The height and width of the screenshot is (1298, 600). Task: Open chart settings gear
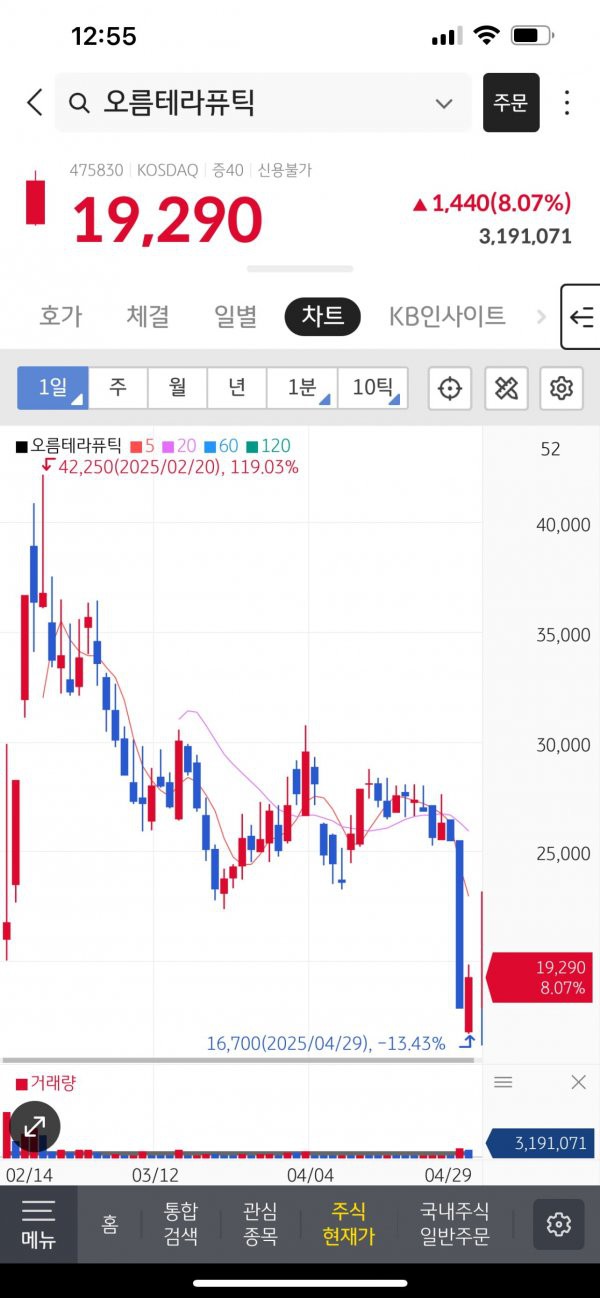(561, 388)
